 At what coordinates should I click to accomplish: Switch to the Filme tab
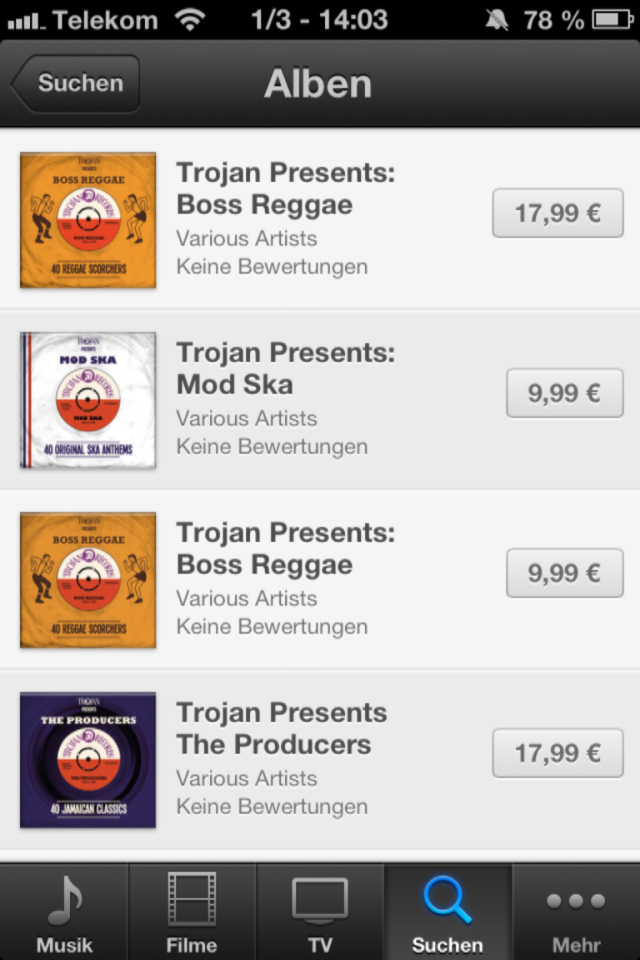click(x=192, y=912)
